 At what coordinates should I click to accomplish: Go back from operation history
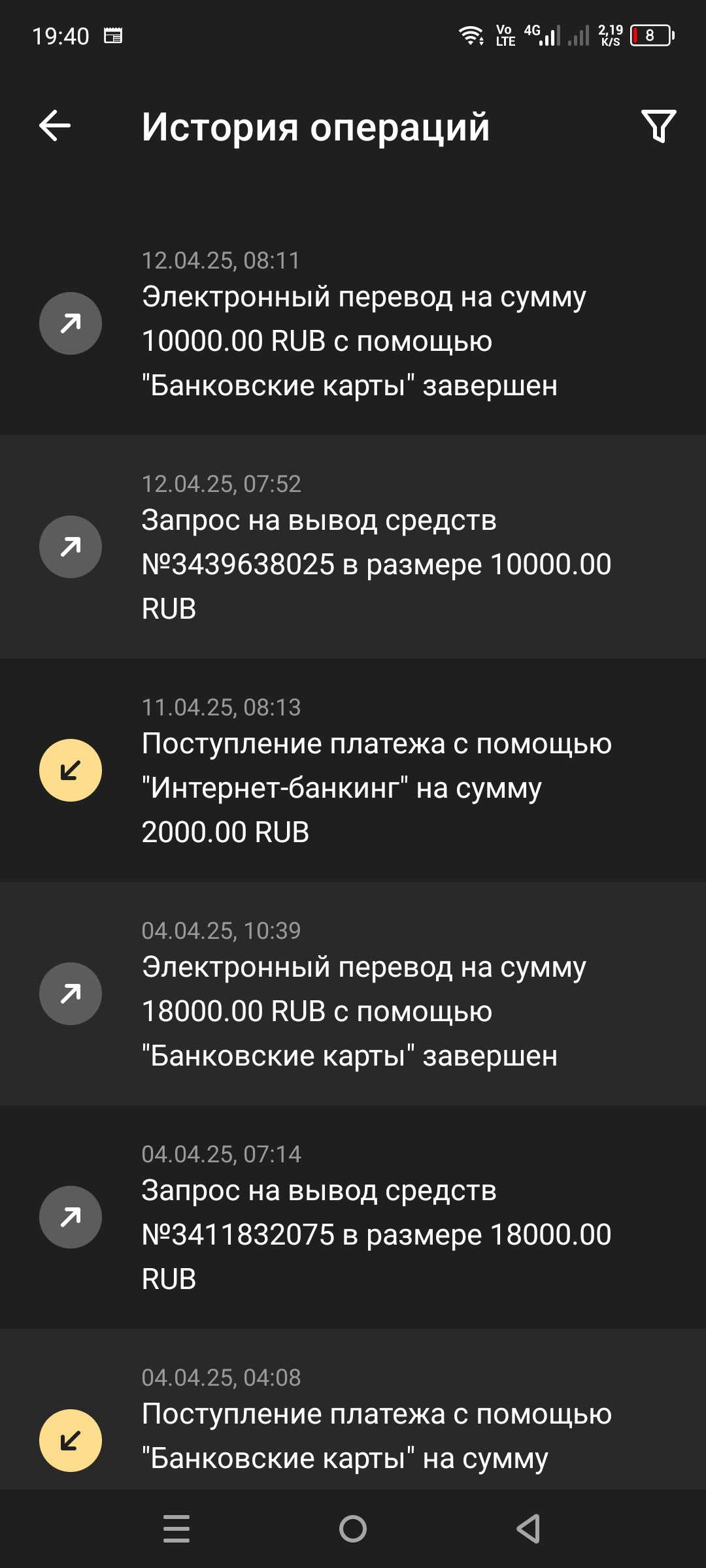coord(55,125)
